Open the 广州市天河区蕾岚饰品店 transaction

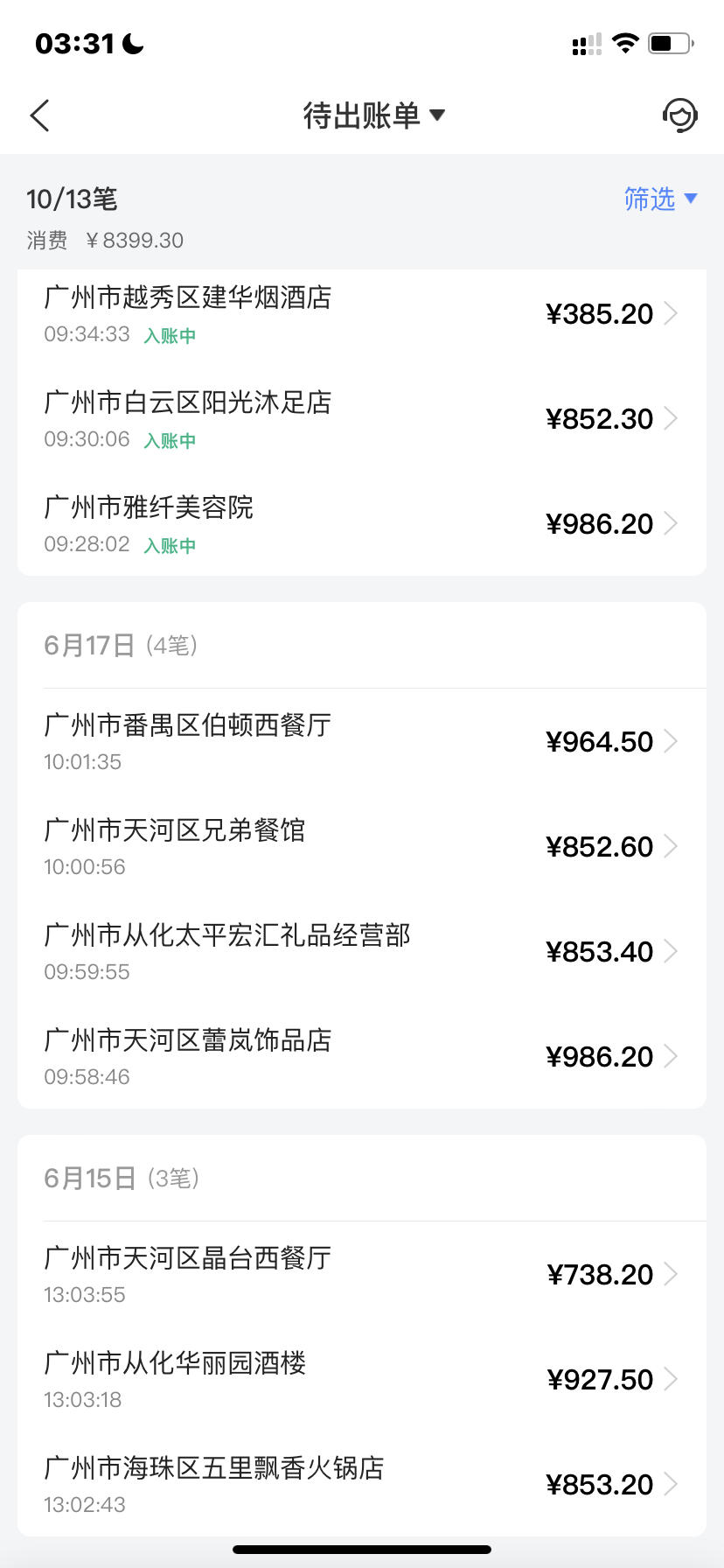point(362,1056)
